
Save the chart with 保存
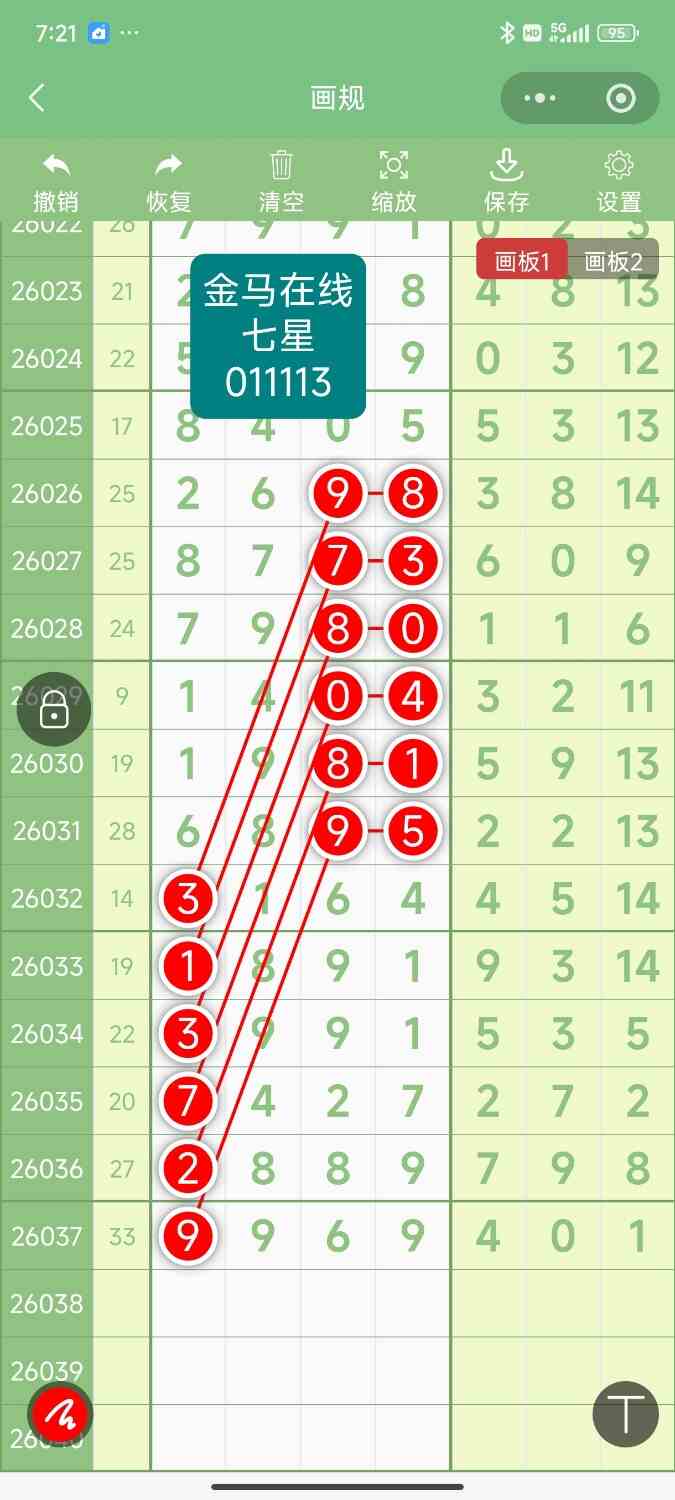click(506, 182)
